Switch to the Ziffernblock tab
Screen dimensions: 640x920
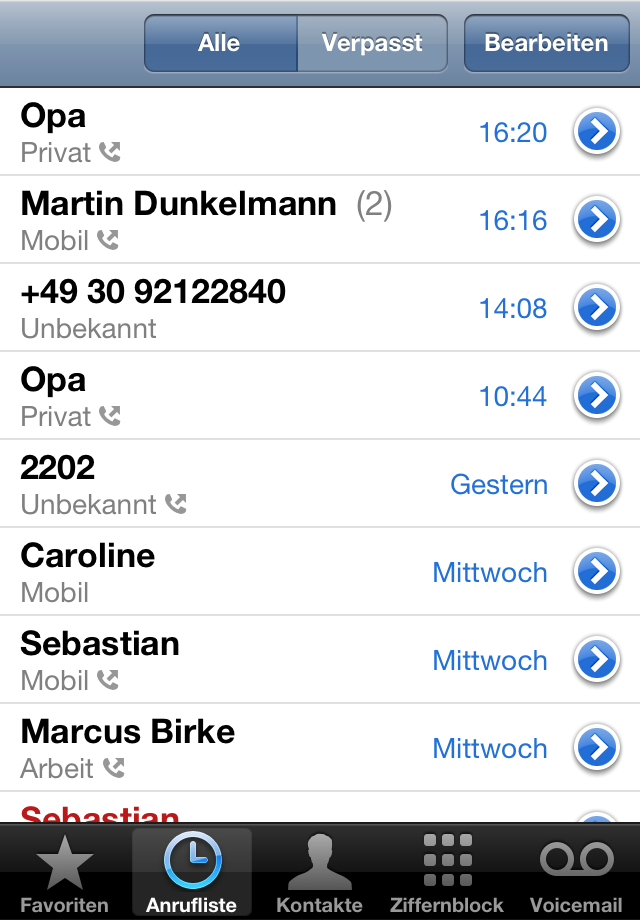[x=447, y=872]
